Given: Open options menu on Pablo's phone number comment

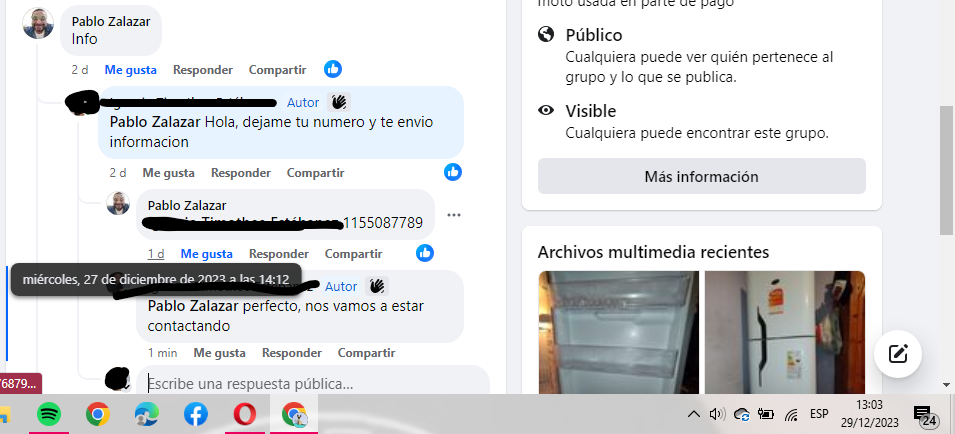Looking at the screenshot, I should 453,215.
